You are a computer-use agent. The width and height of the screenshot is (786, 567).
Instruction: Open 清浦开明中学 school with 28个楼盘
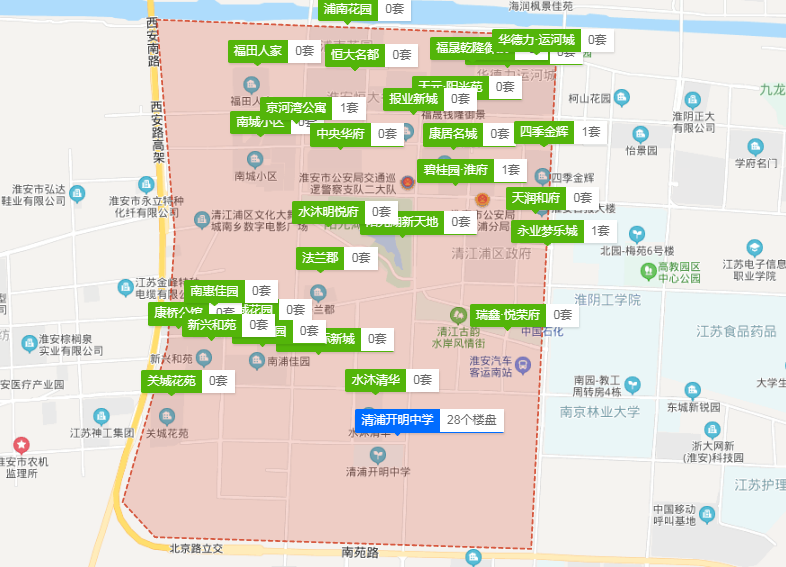(397, 420)
